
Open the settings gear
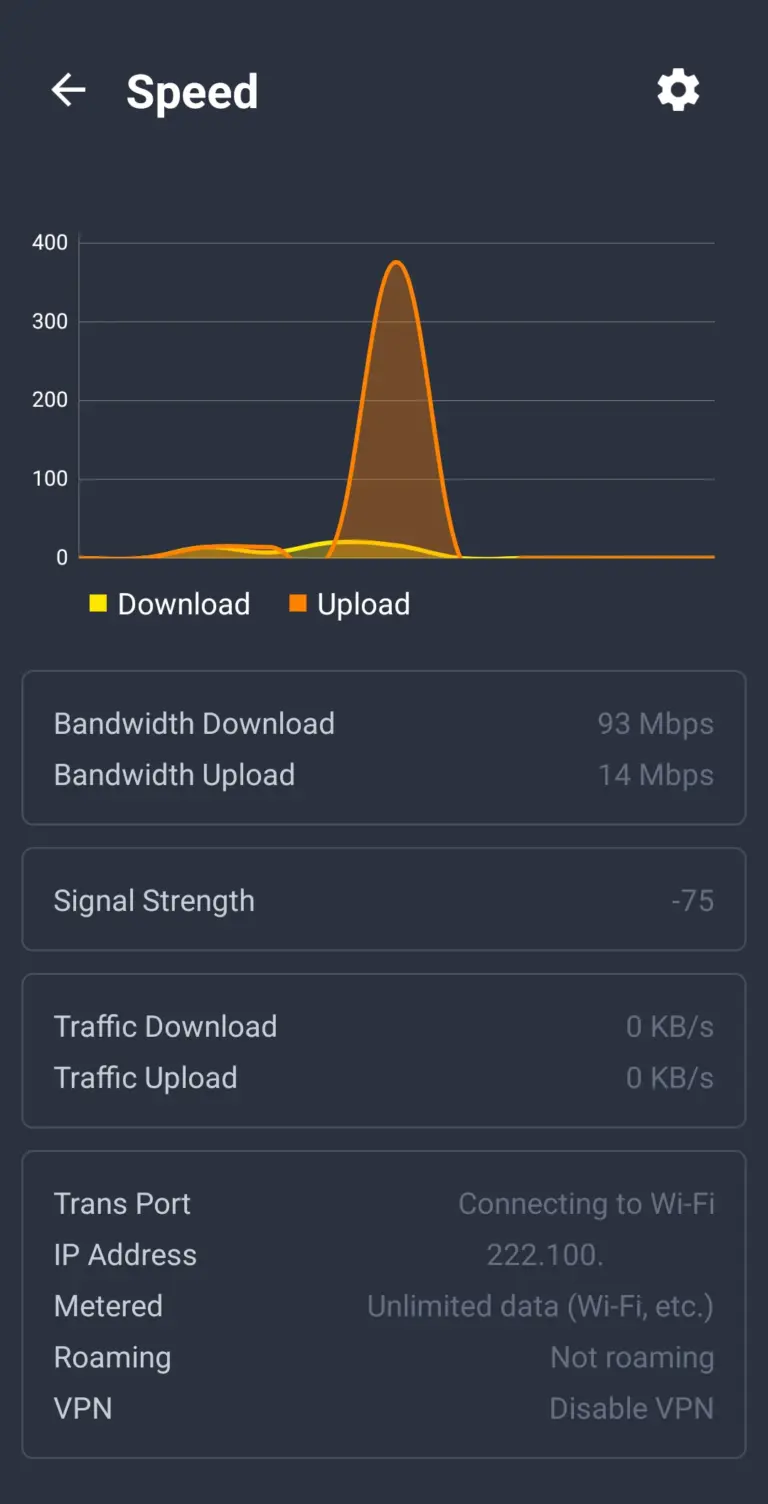(678, 91)
